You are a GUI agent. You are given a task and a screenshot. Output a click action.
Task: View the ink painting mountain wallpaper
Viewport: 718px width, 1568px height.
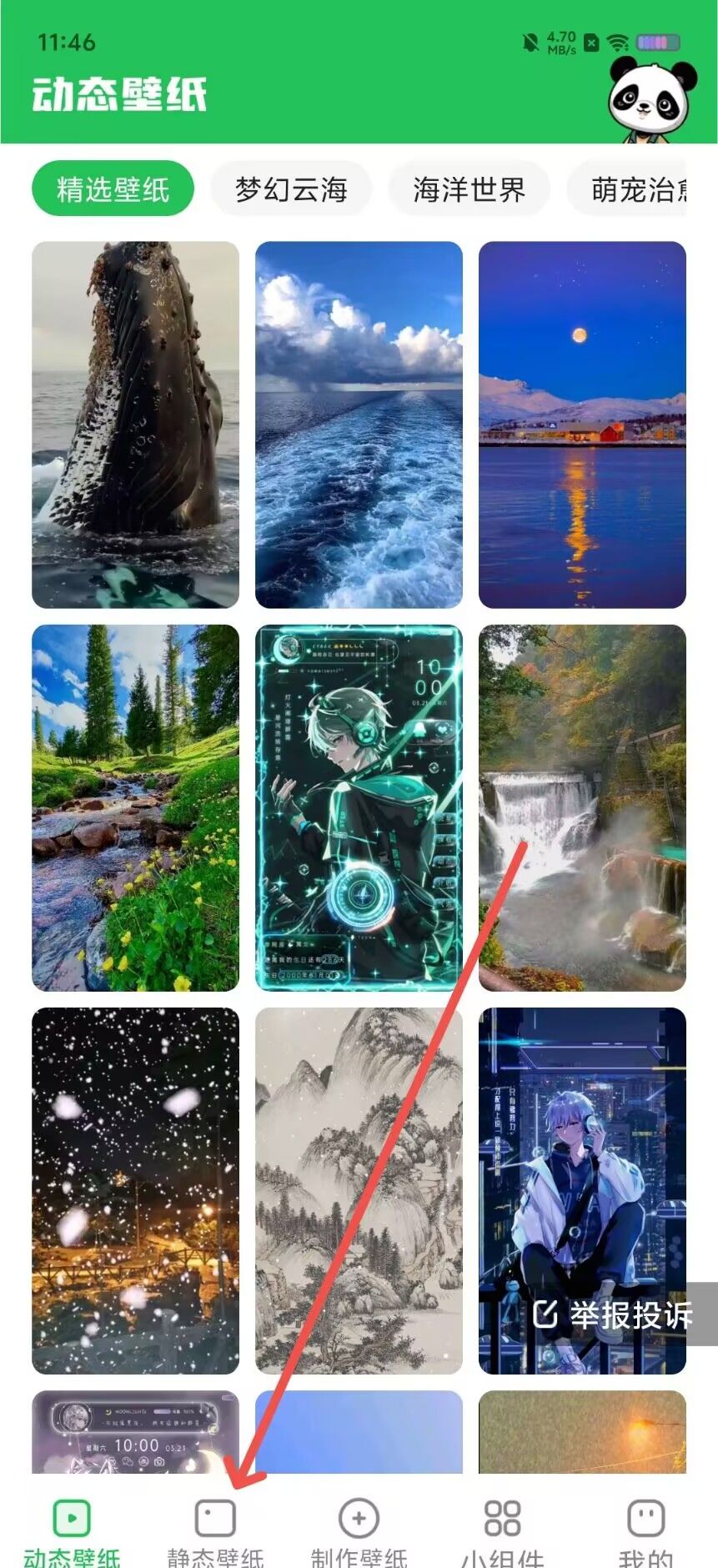point(359,1190)
